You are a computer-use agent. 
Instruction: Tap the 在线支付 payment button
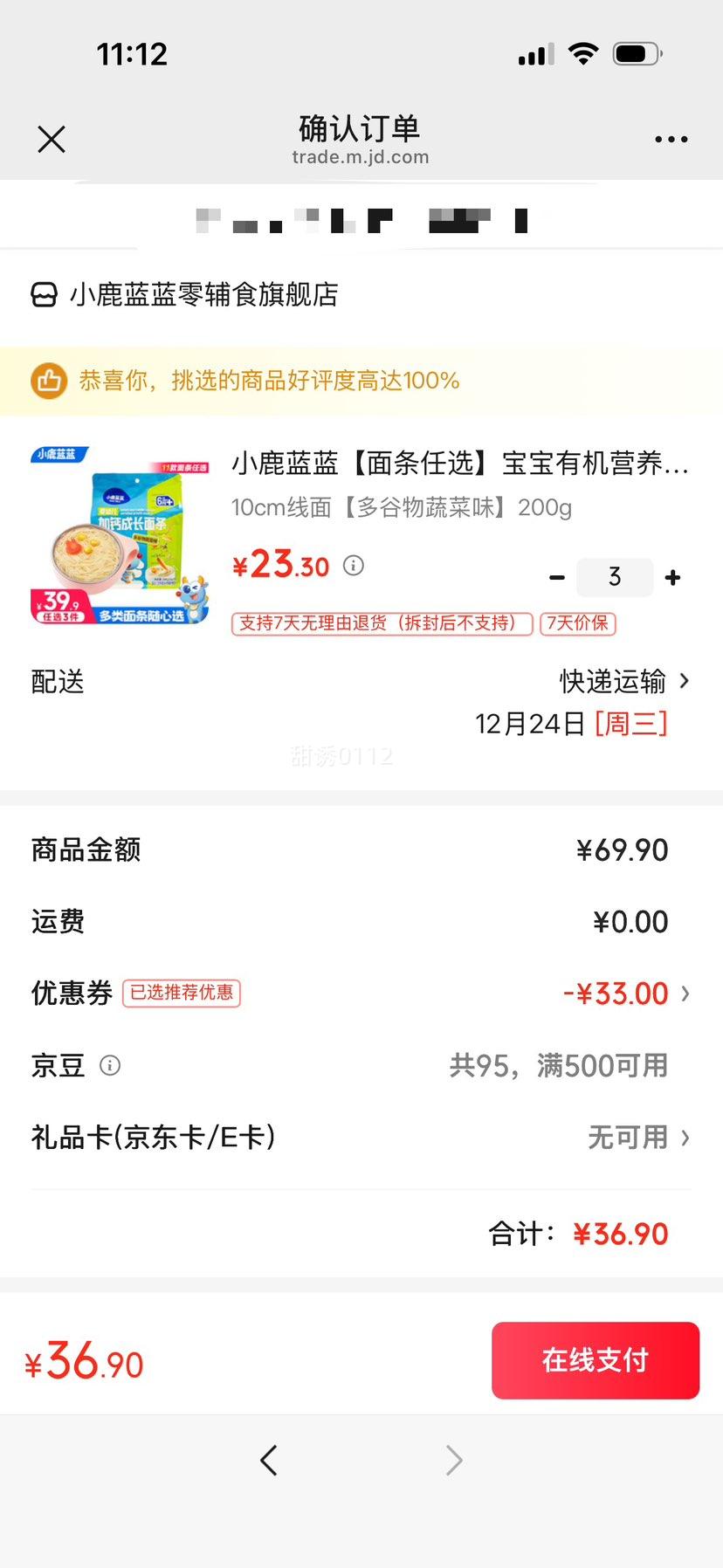coord(595,1360)
